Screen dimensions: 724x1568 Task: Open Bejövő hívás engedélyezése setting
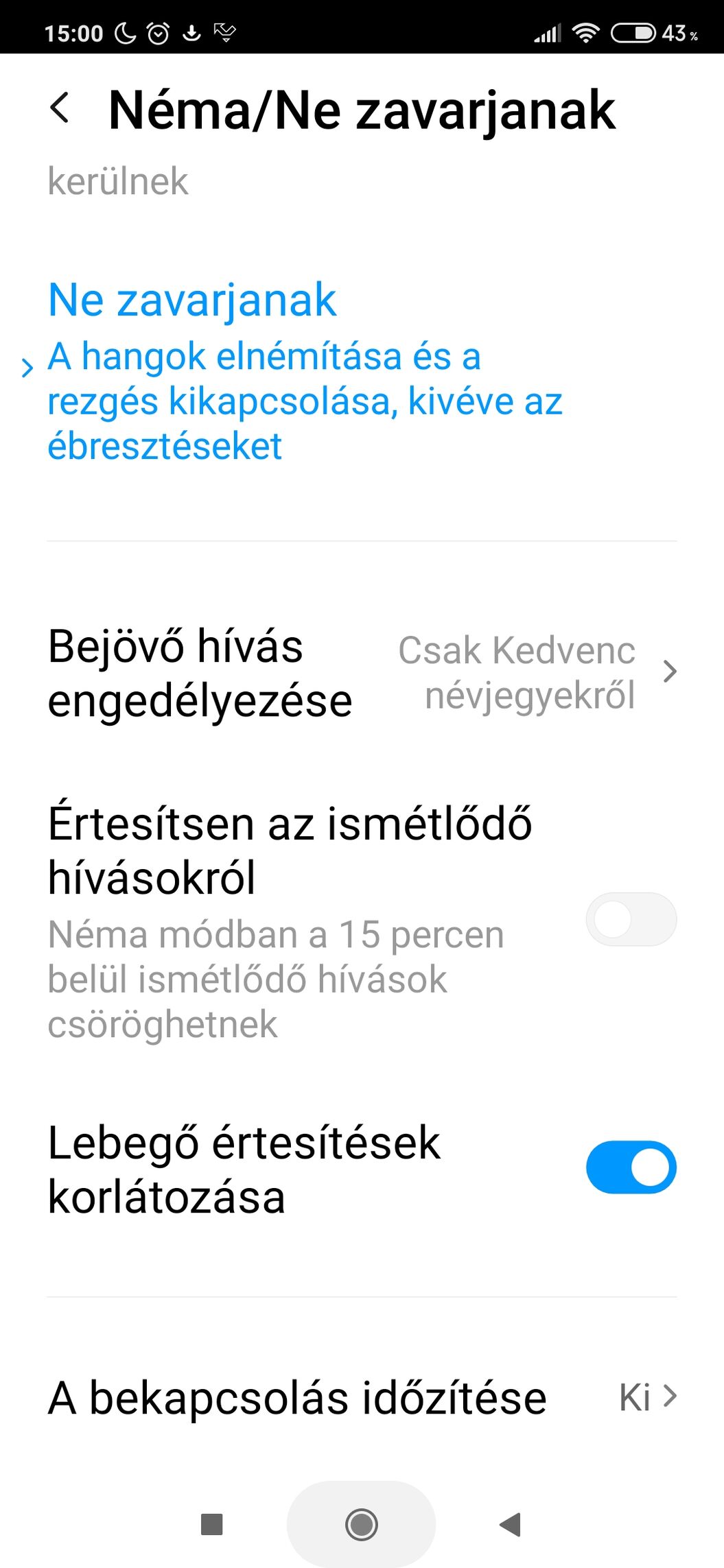[x=362, y=673]
